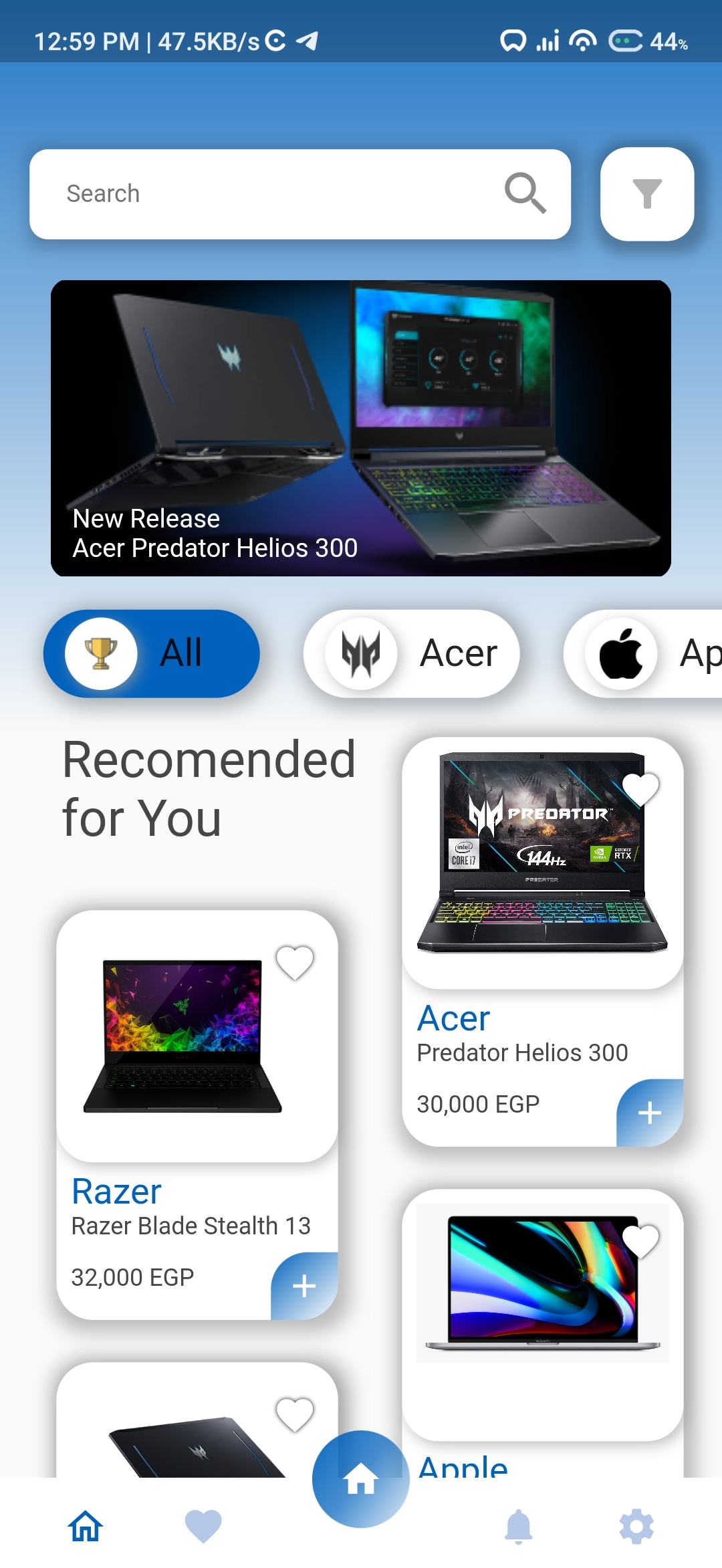
Task: Switch to the Home tab
Action: tap(86, 1527)
